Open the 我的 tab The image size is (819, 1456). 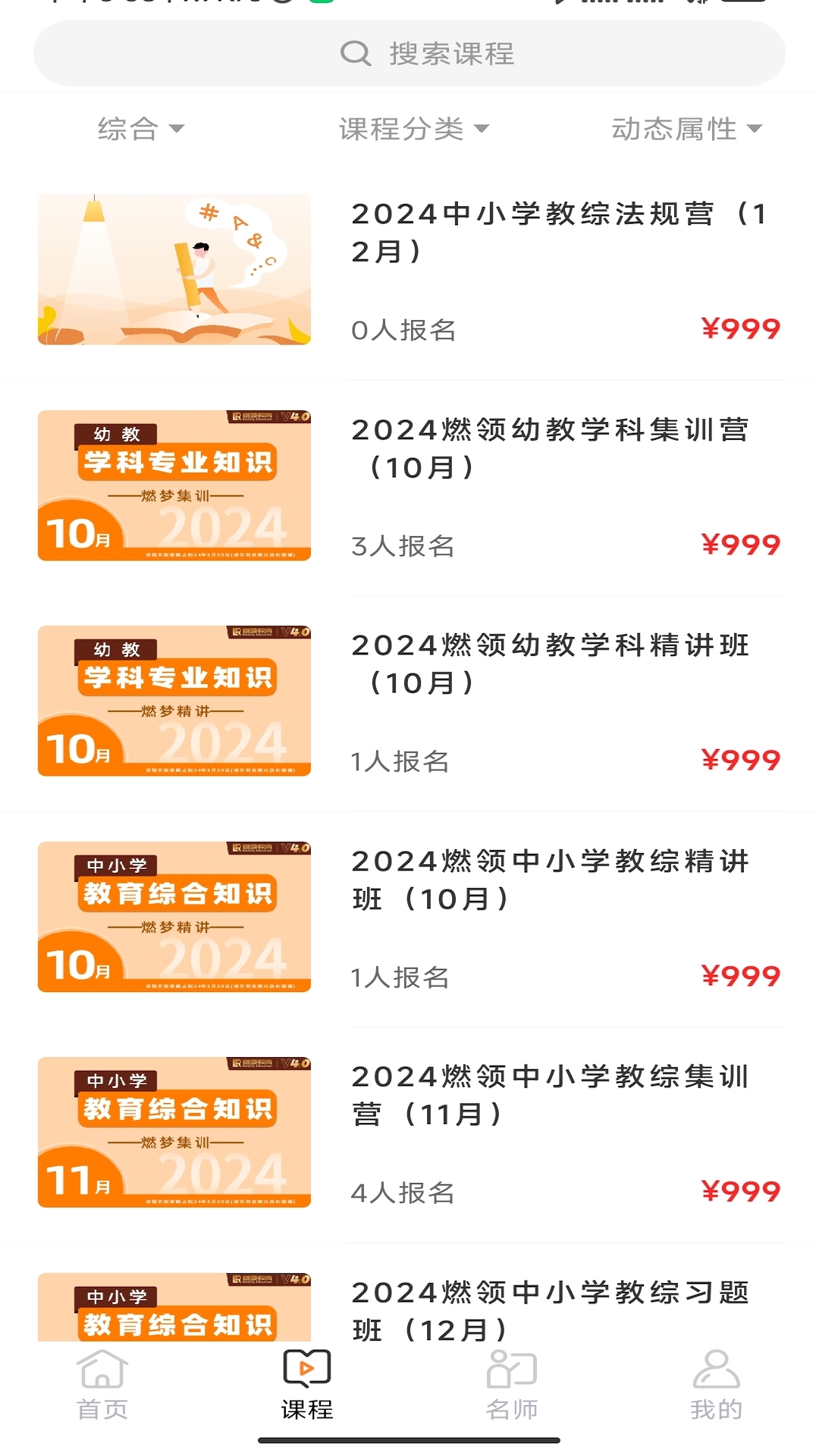point(717,1385)
